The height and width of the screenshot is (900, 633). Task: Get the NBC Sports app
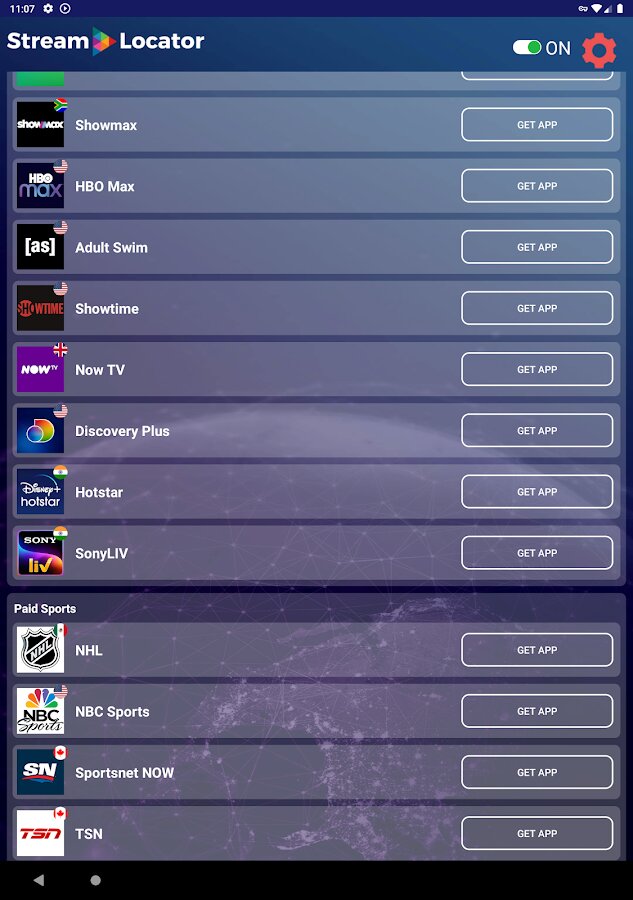click(x=537, y=711)
